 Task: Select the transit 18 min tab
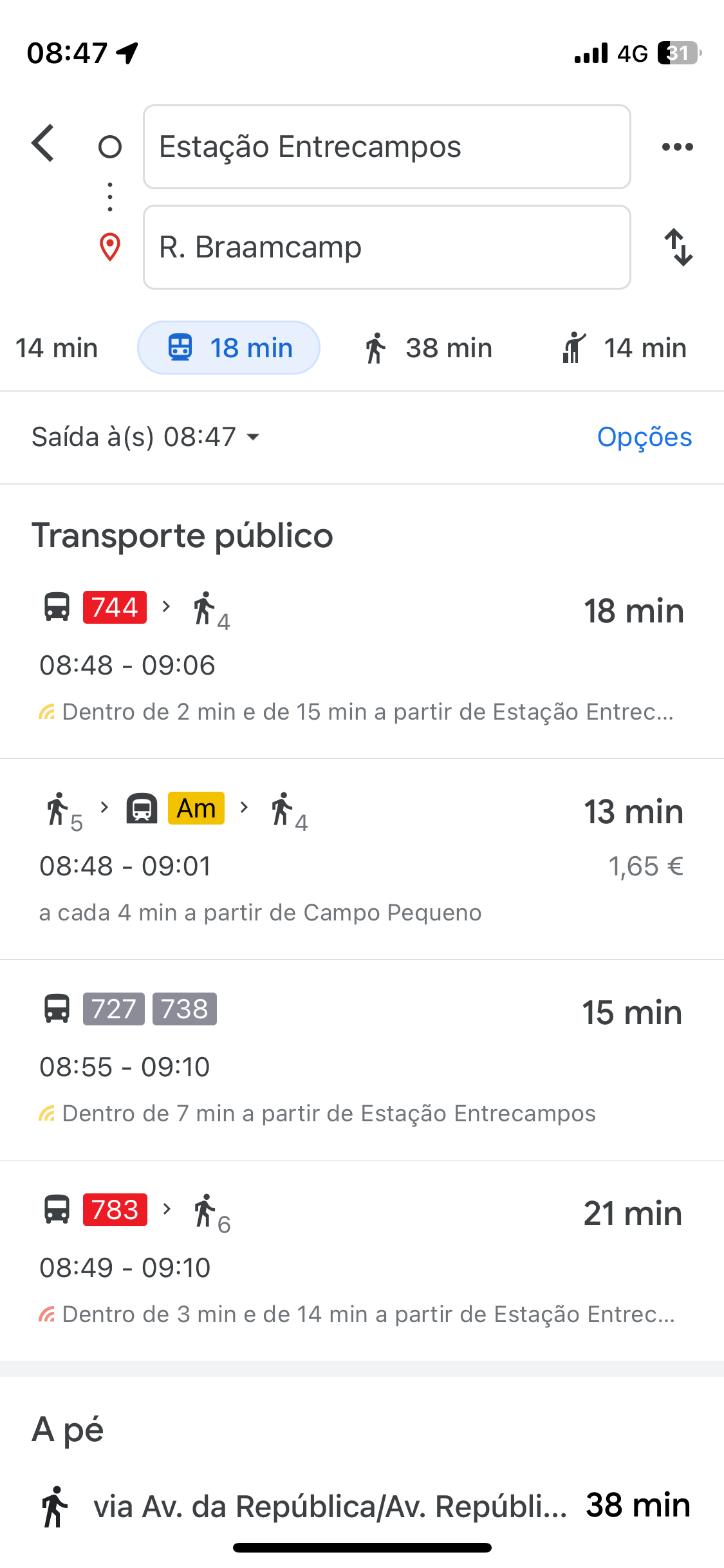pos(228,348)
